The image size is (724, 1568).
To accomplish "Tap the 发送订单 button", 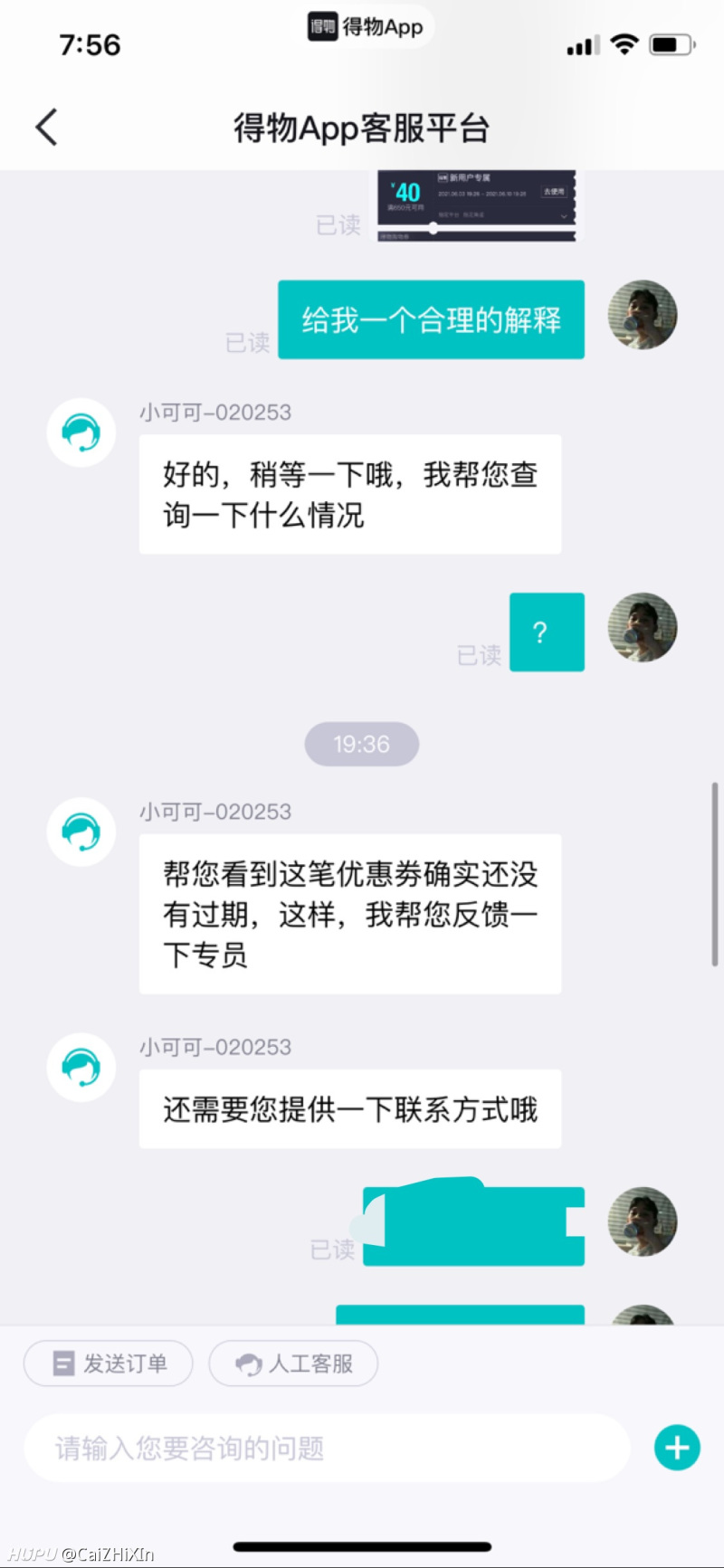I will tap(108, 1363).
